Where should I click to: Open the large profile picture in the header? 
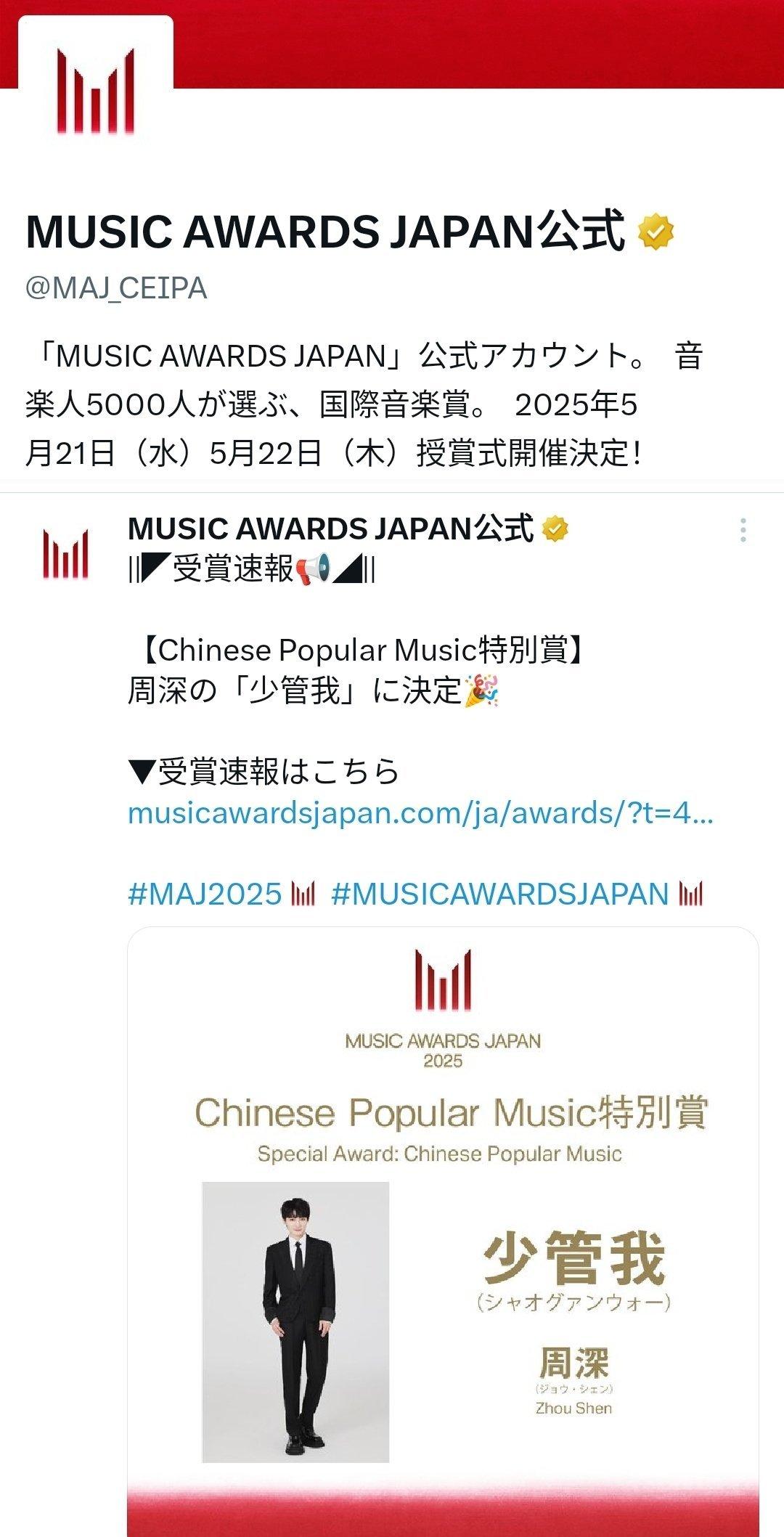[x=96, y=91]
